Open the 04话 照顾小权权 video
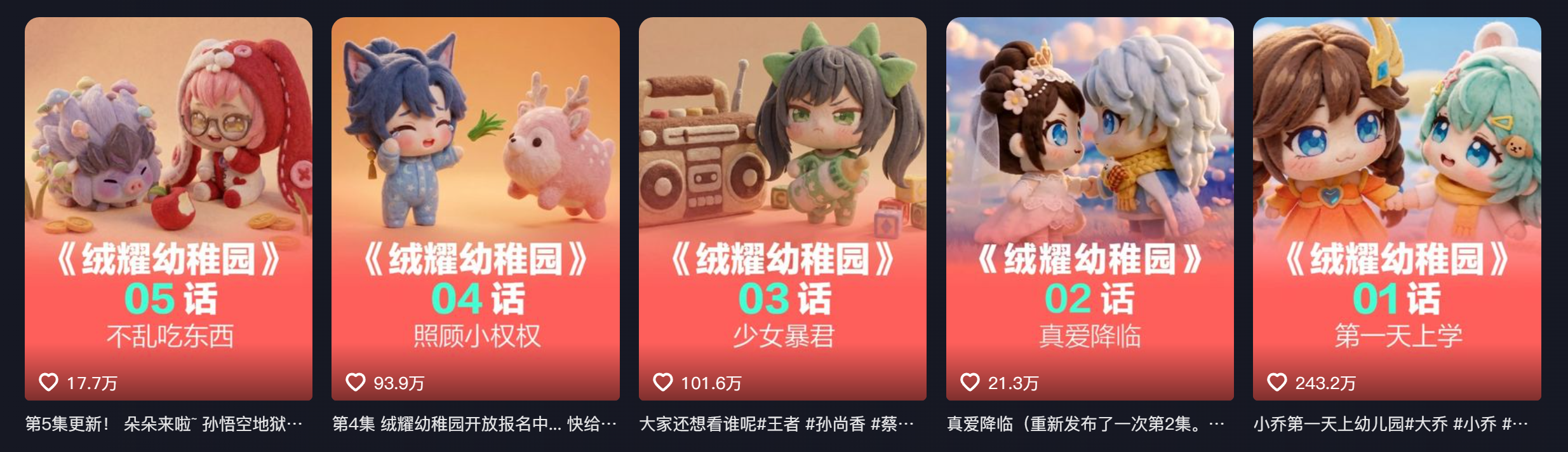The image size is (1568, 452). coord(475,209)
